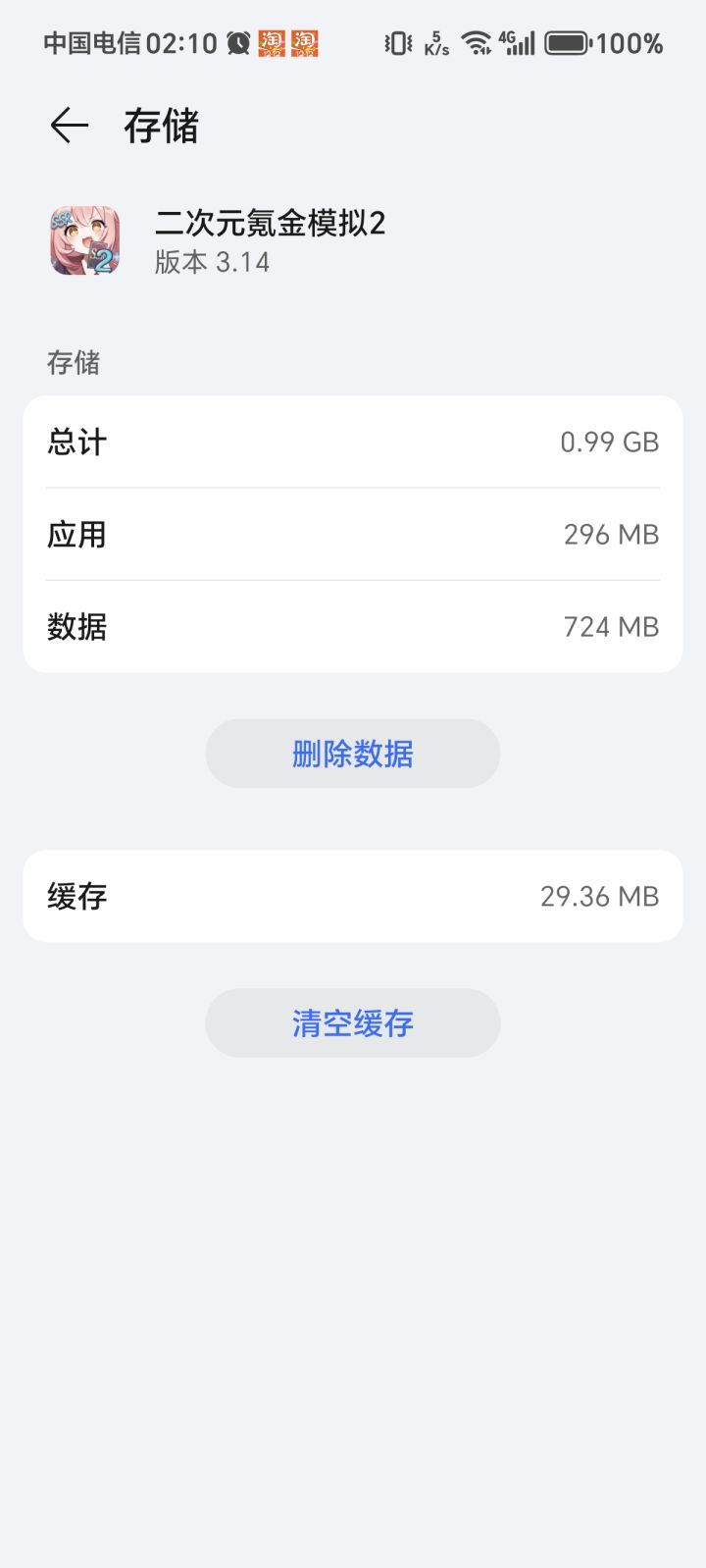Tap the Wi-Fi status bar icon
This screenshot has height=1568, width=706.
coord(476,42)
